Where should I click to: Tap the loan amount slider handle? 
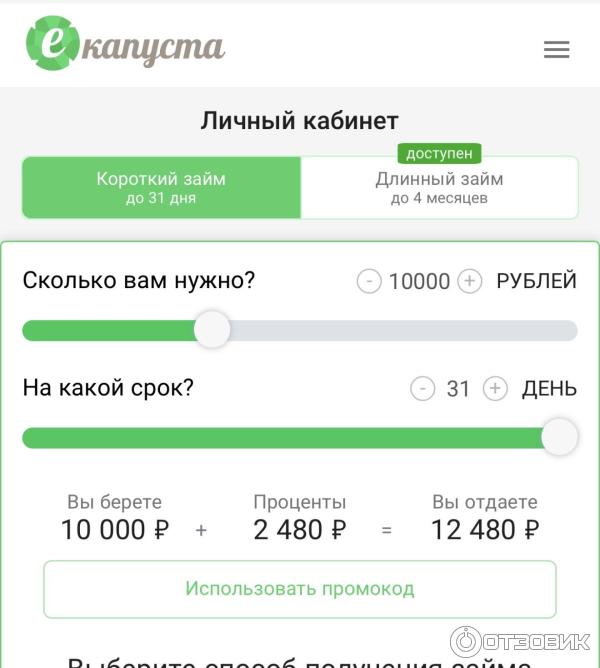tap(212, 329)
